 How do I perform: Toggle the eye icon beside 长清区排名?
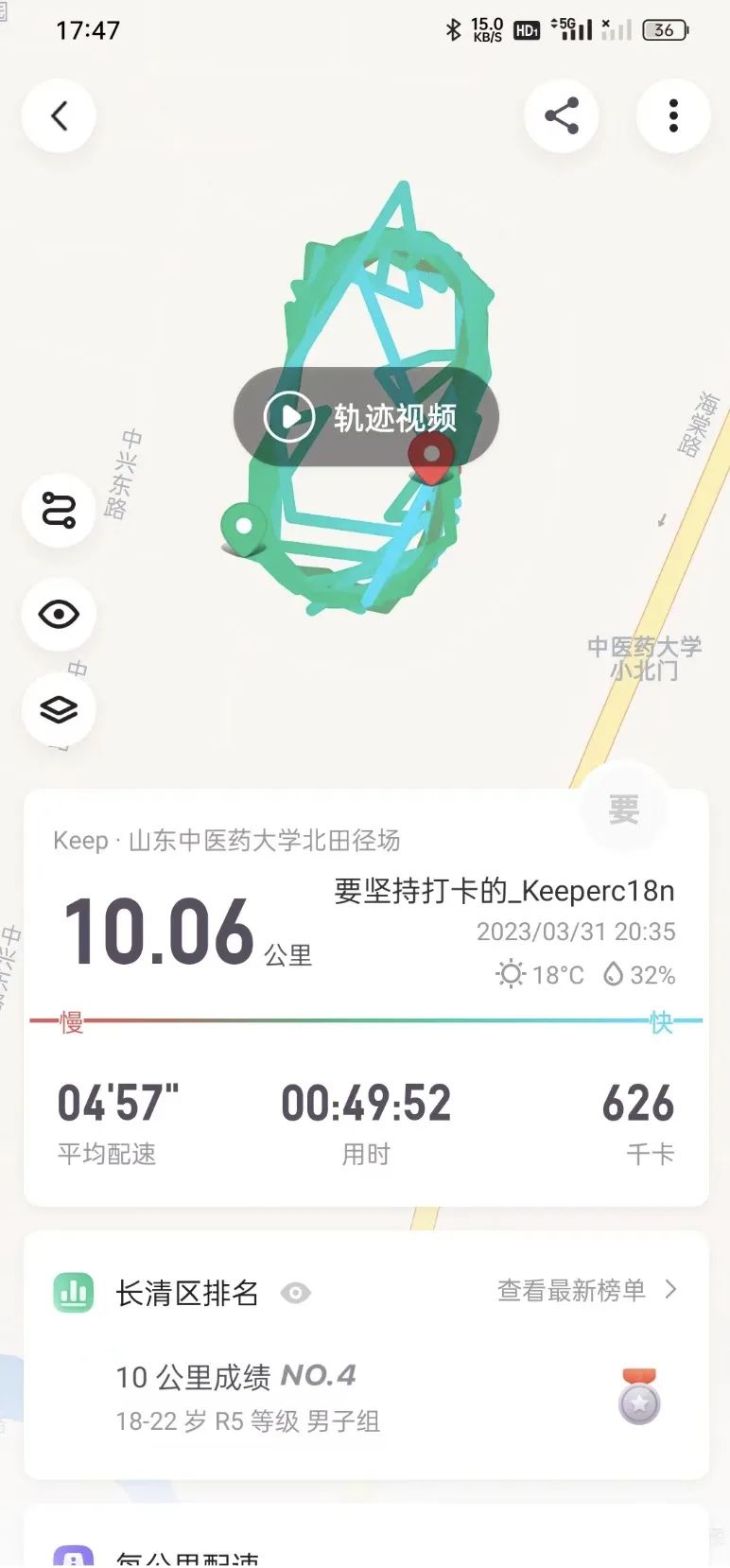click(296, 1293)
